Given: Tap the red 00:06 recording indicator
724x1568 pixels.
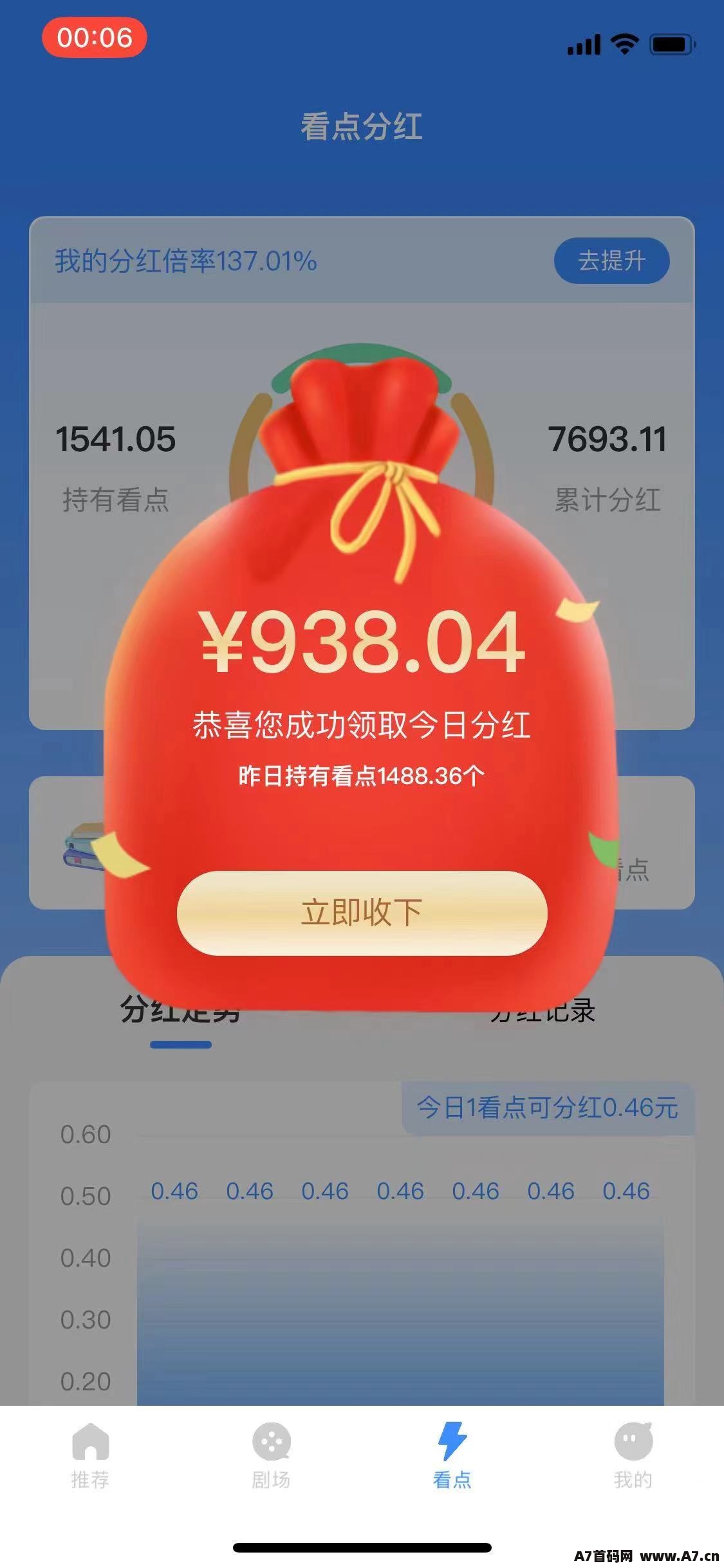Looking at the screenshot, I should click(95, 37).
